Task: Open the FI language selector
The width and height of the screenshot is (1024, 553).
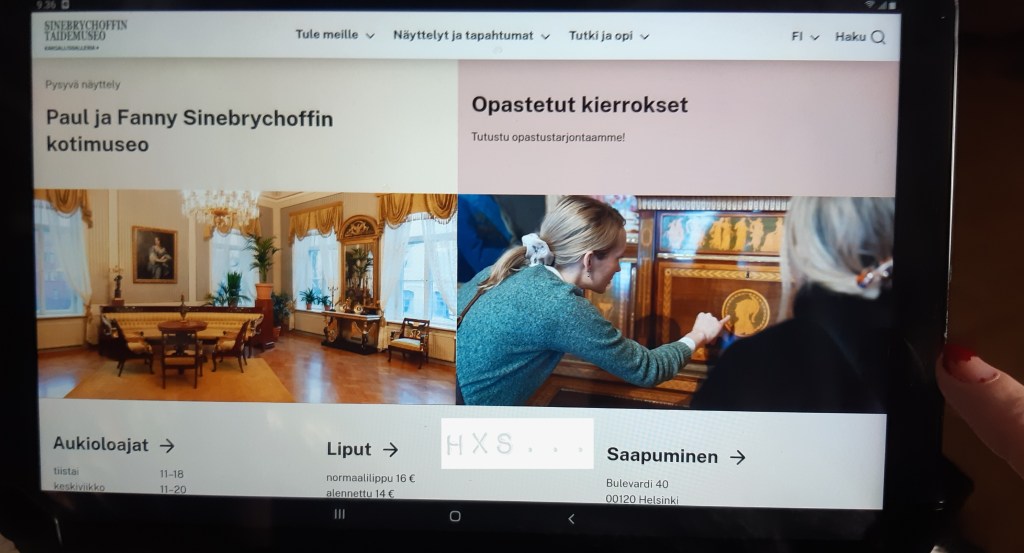Action: point(805,37)
